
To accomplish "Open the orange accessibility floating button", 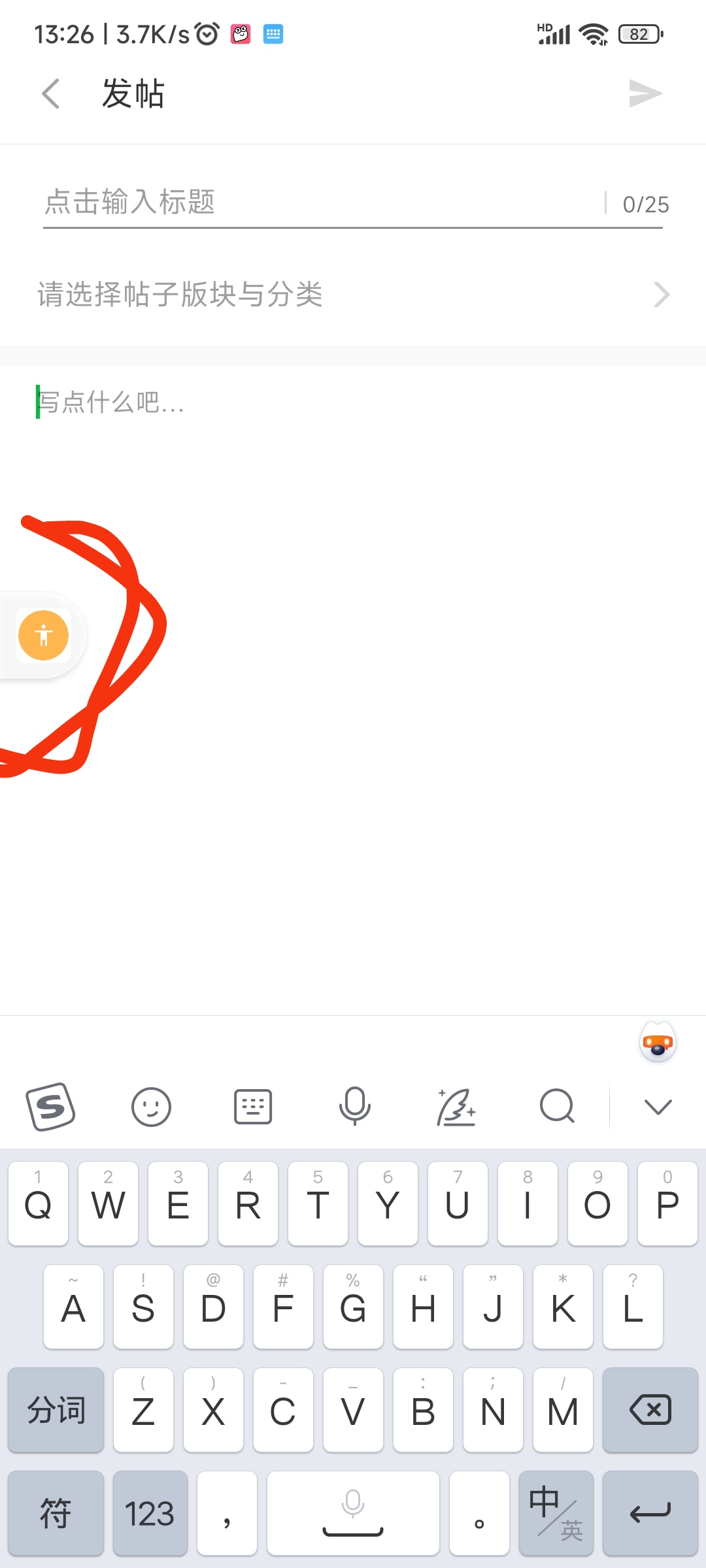I will click(x=43, y=635).
